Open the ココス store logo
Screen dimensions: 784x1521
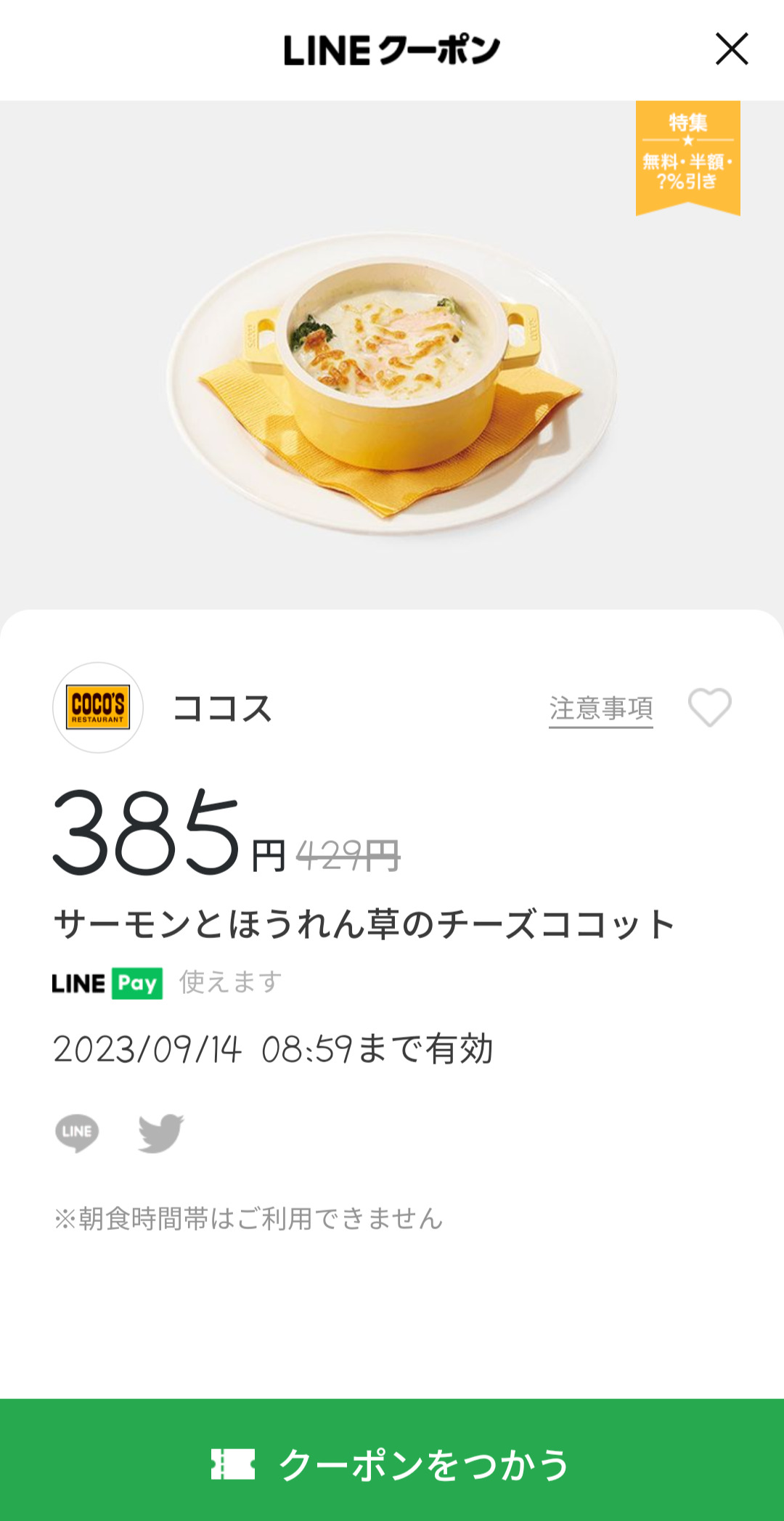[x=98, y=708]
